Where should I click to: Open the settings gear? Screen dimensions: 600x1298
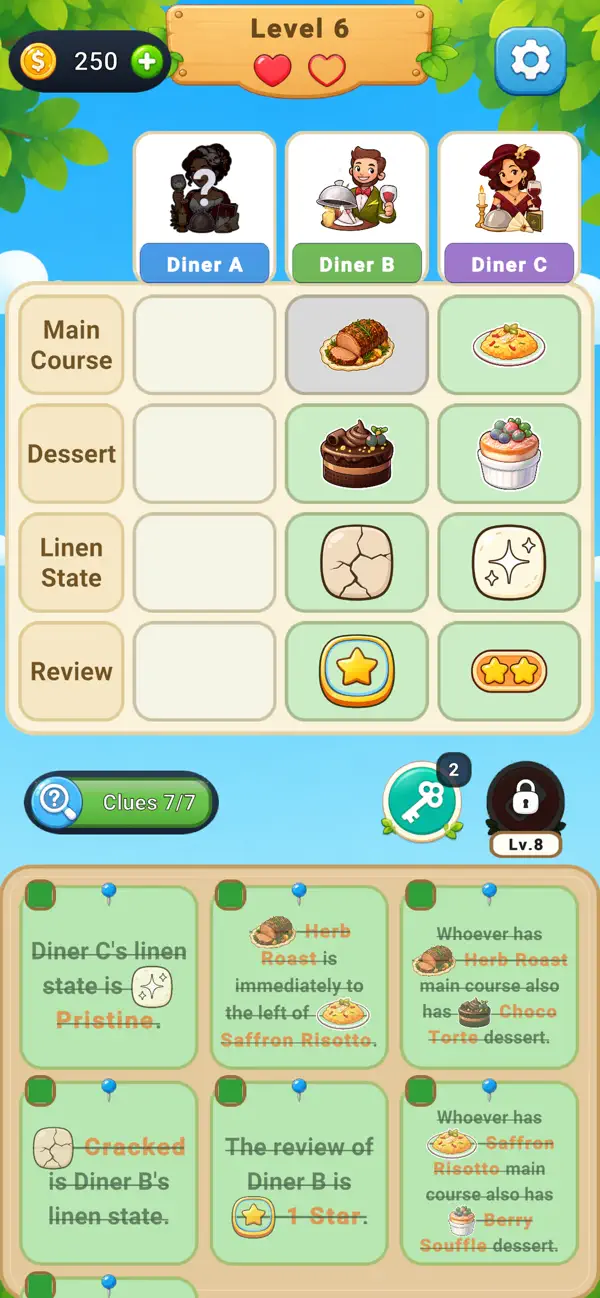tap(530, 61)
